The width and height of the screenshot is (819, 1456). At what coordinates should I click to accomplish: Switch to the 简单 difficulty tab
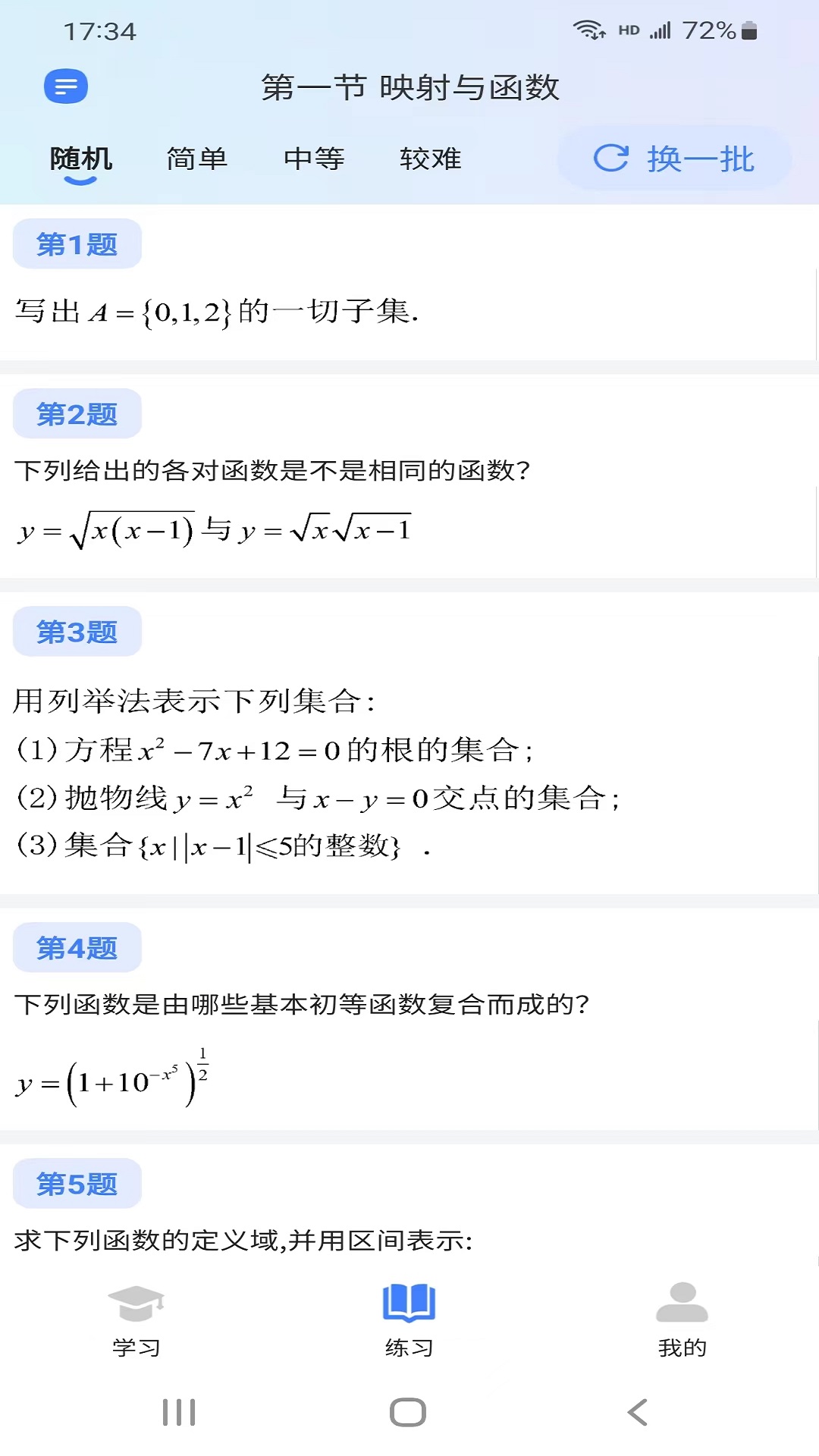pyautogui.click(x=196, y=158)
